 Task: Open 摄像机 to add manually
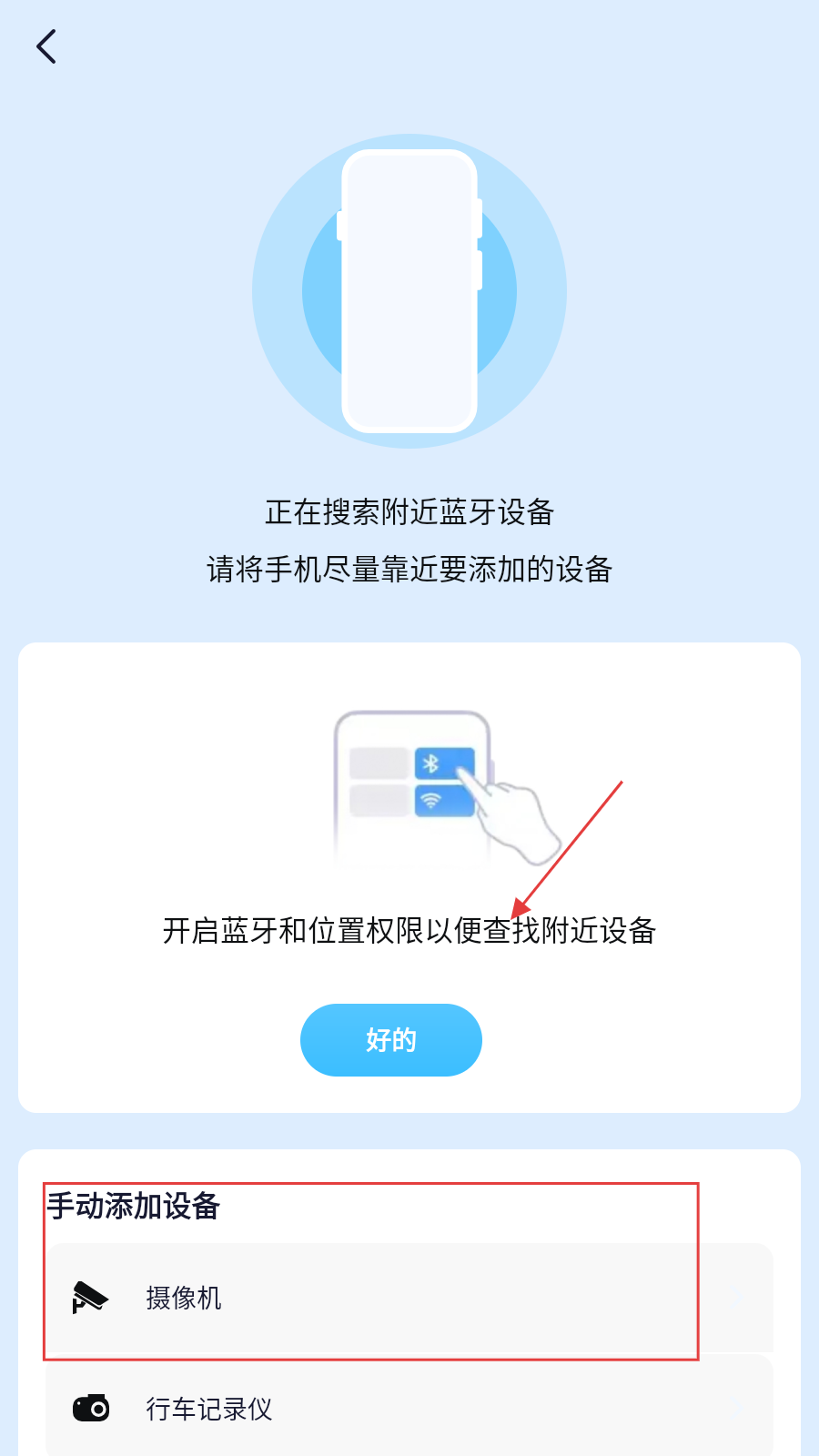pyautogui.click(x=408, y=1298)
